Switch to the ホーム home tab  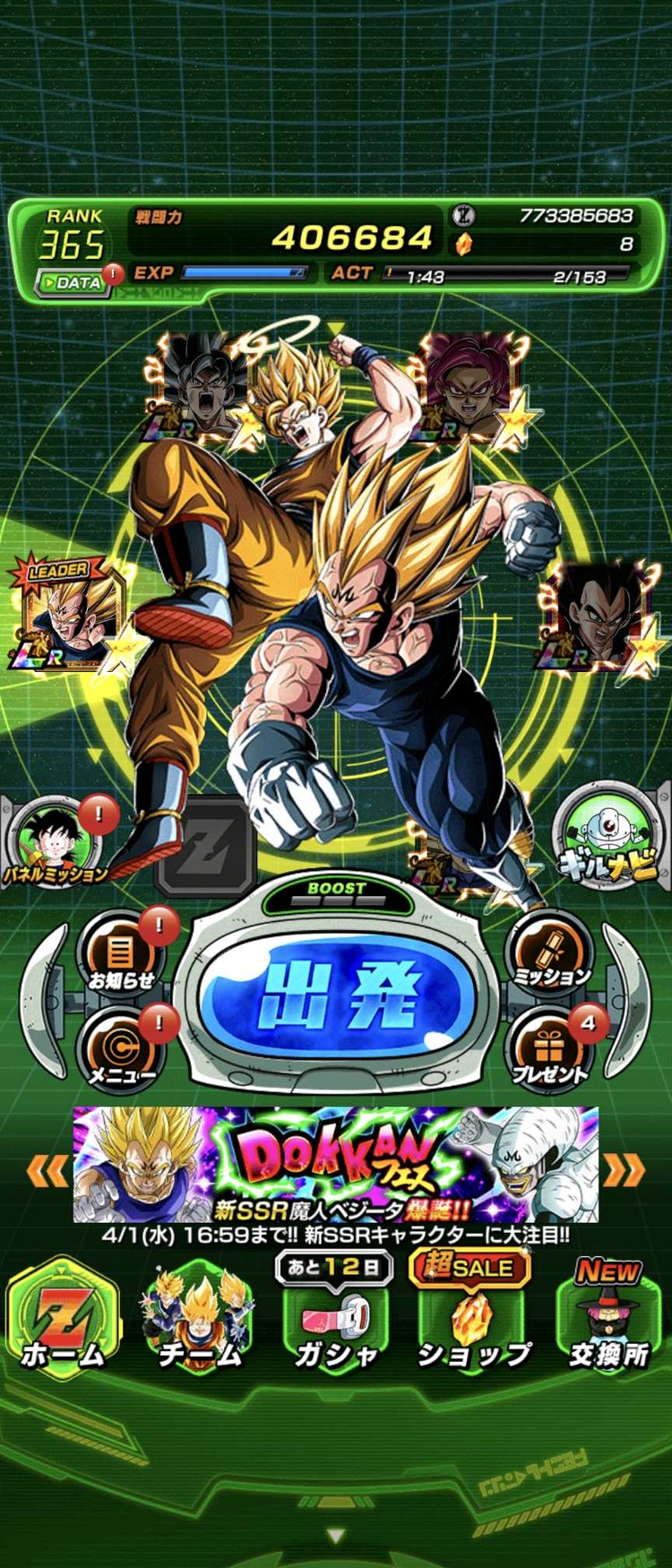tap(63, 1324)
